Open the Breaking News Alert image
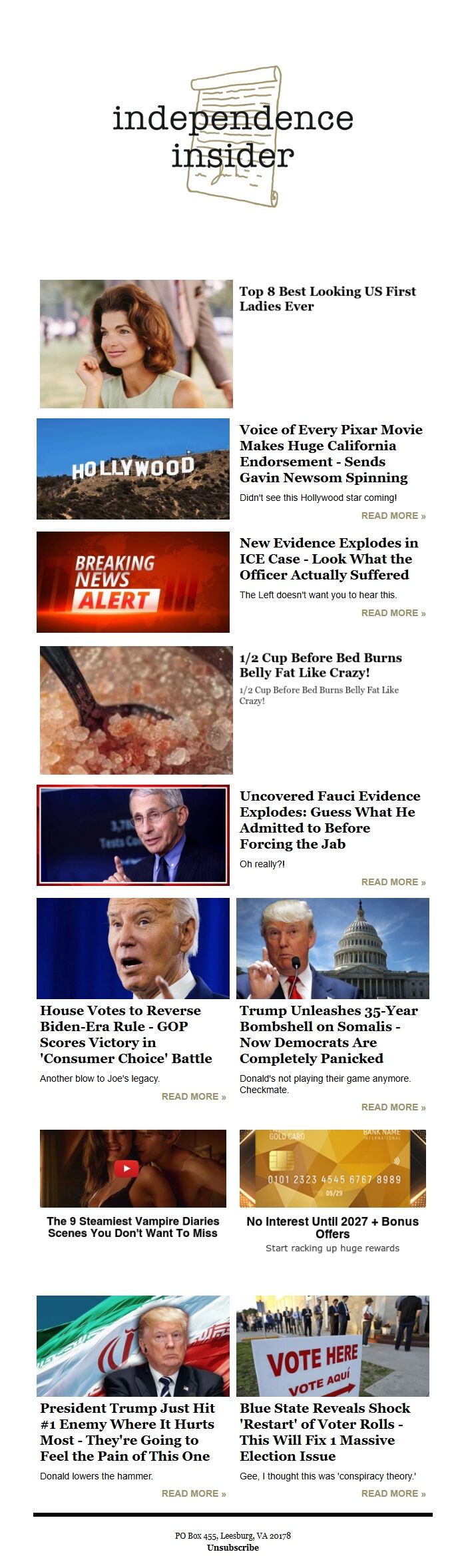466x1568 pixels. click(x=133, y=582)
